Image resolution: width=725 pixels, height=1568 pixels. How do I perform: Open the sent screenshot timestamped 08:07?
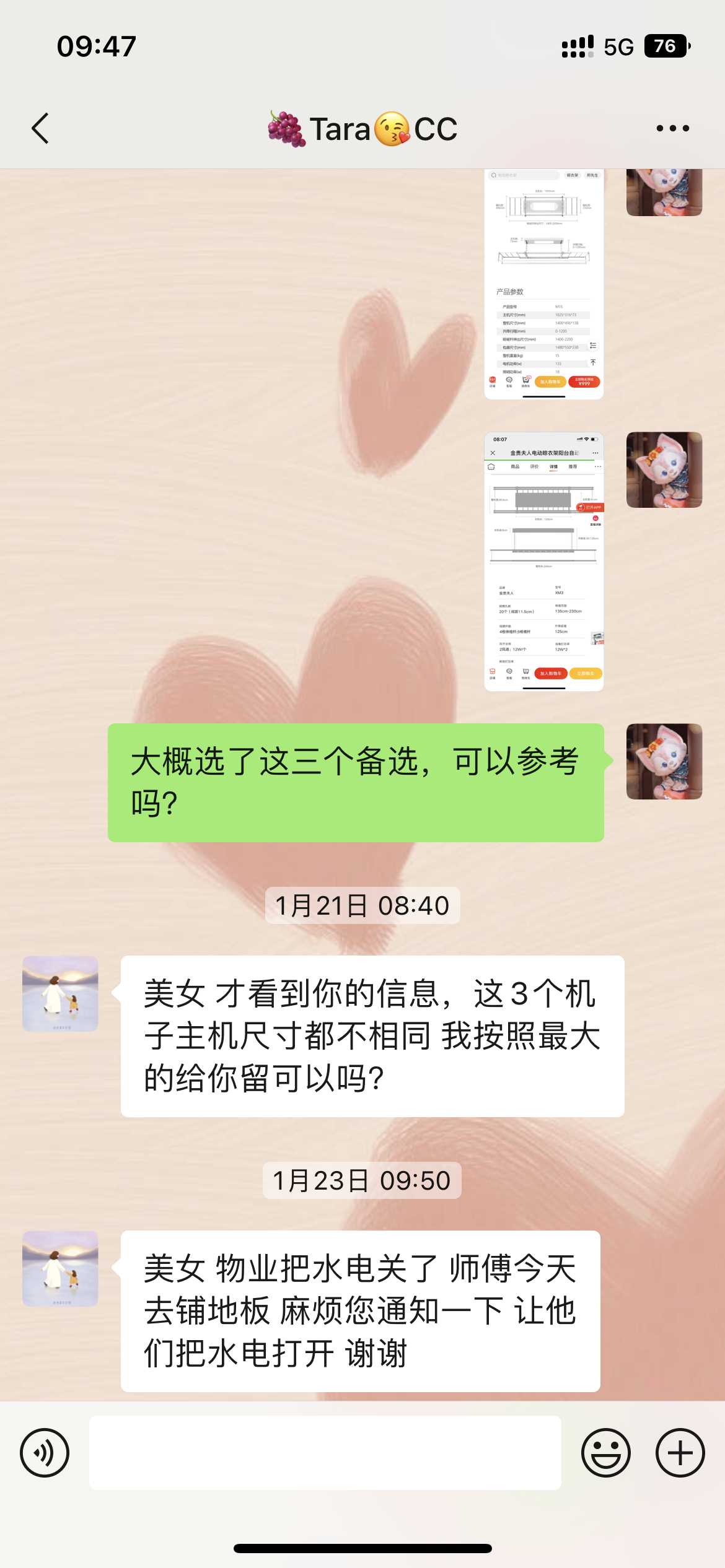[x=543, y=560]
